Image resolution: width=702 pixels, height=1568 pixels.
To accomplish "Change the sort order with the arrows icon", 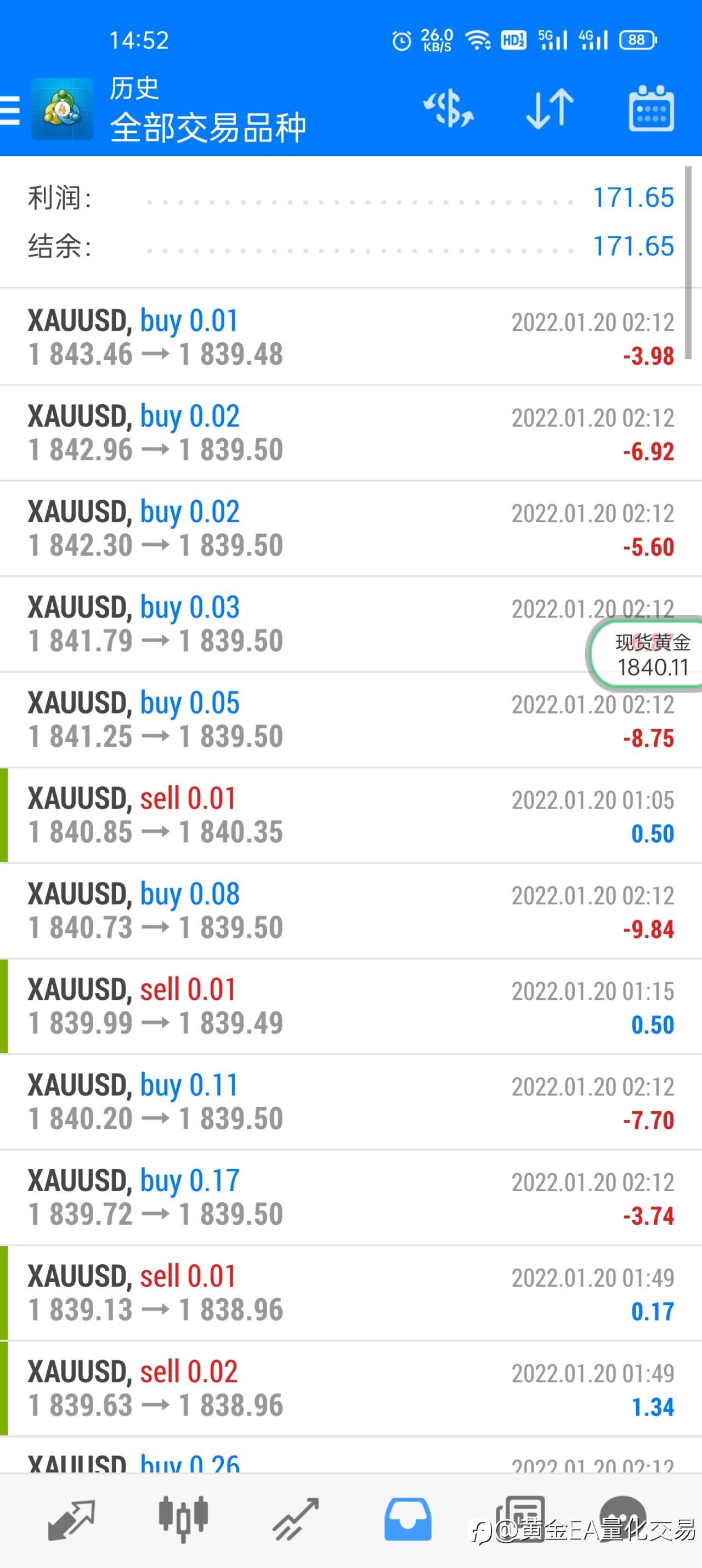I will pyautogui.click(x=550, y=110).
